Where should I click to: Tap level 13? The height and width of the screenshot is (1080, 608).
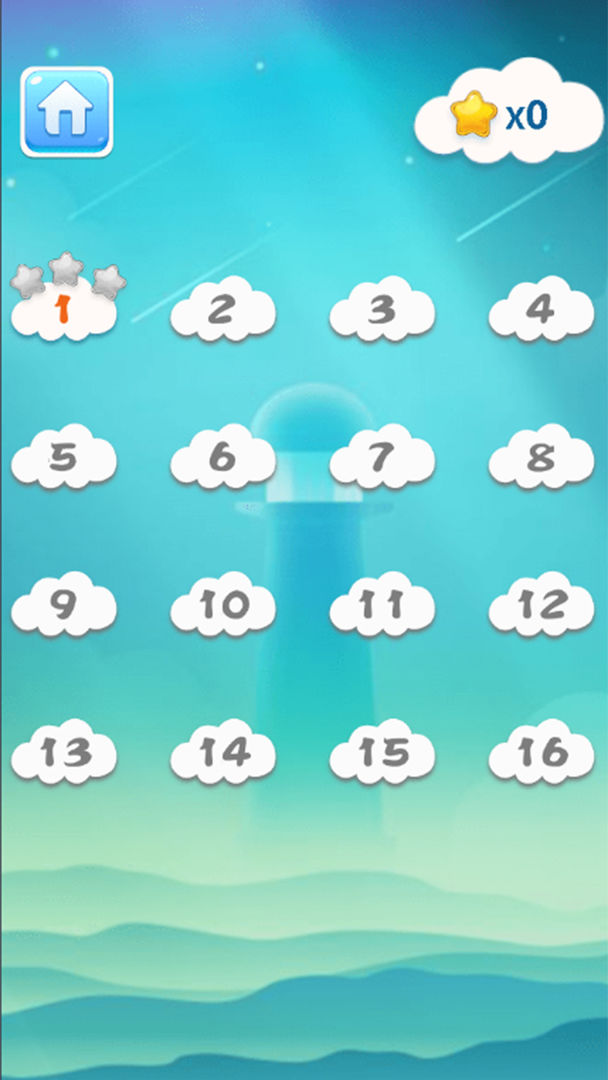[x=63, y=753]
